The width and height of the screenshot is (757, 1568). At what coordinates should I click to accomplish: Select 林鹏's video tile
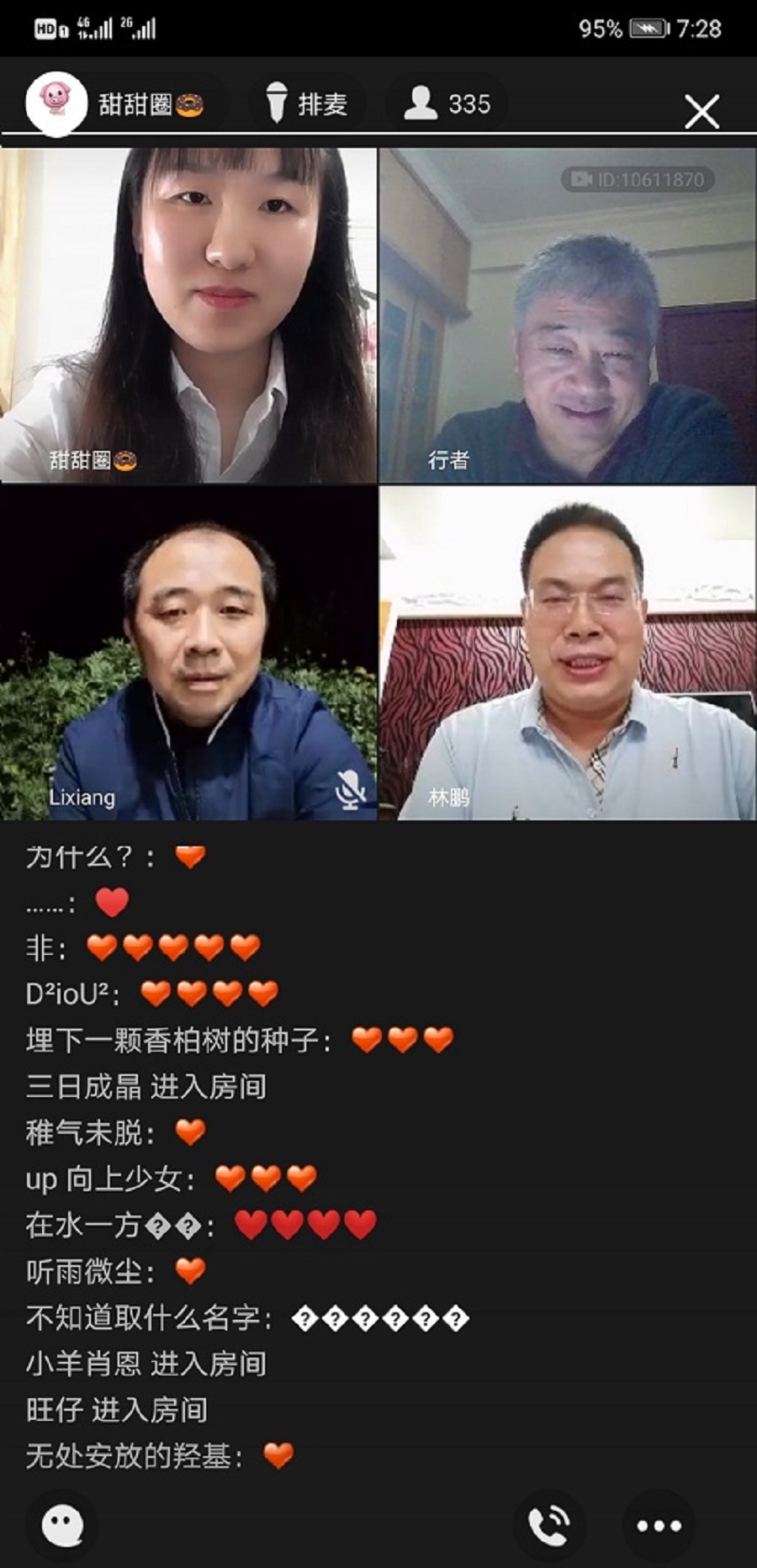tap(568, 653)
